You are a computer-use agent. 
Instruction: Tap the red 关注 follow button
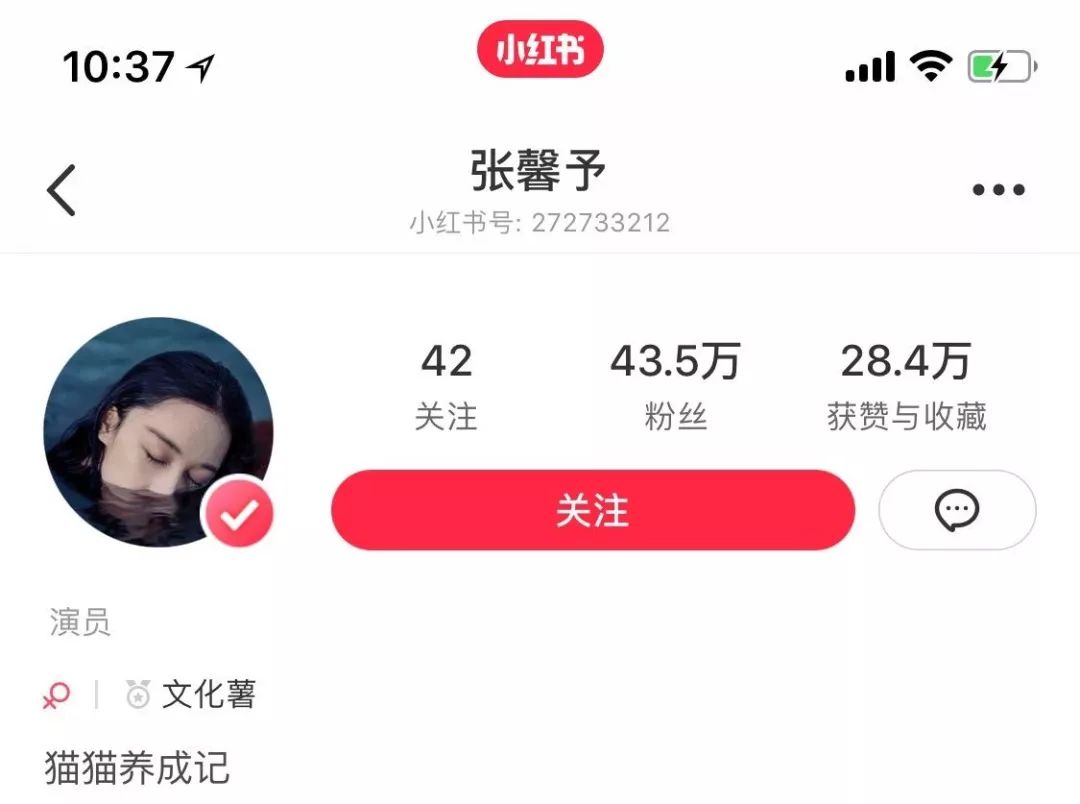coord(592,510)
